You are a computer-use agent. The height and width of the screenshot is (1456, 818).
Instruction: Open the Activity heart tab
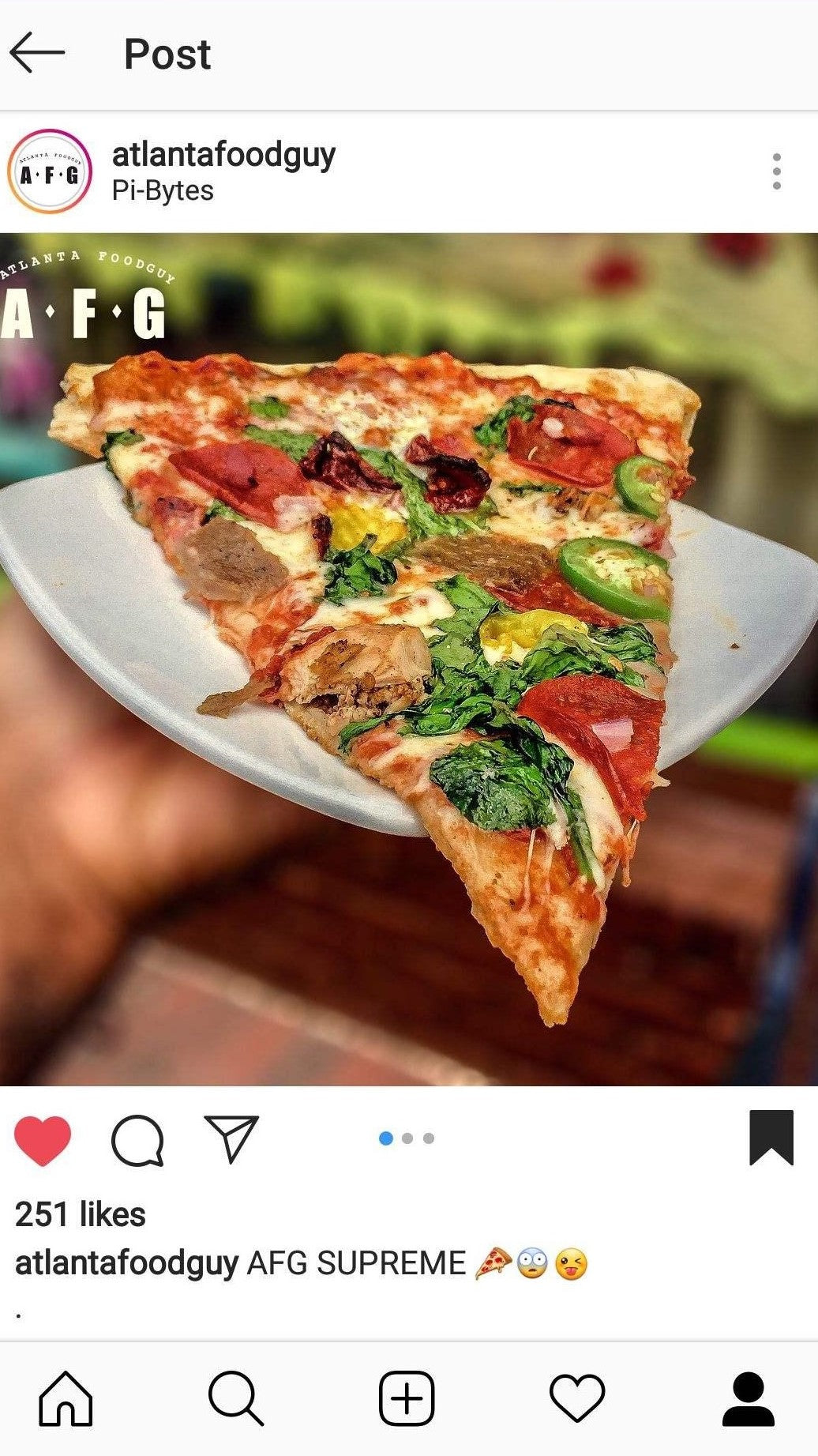tap(577, 1398)
